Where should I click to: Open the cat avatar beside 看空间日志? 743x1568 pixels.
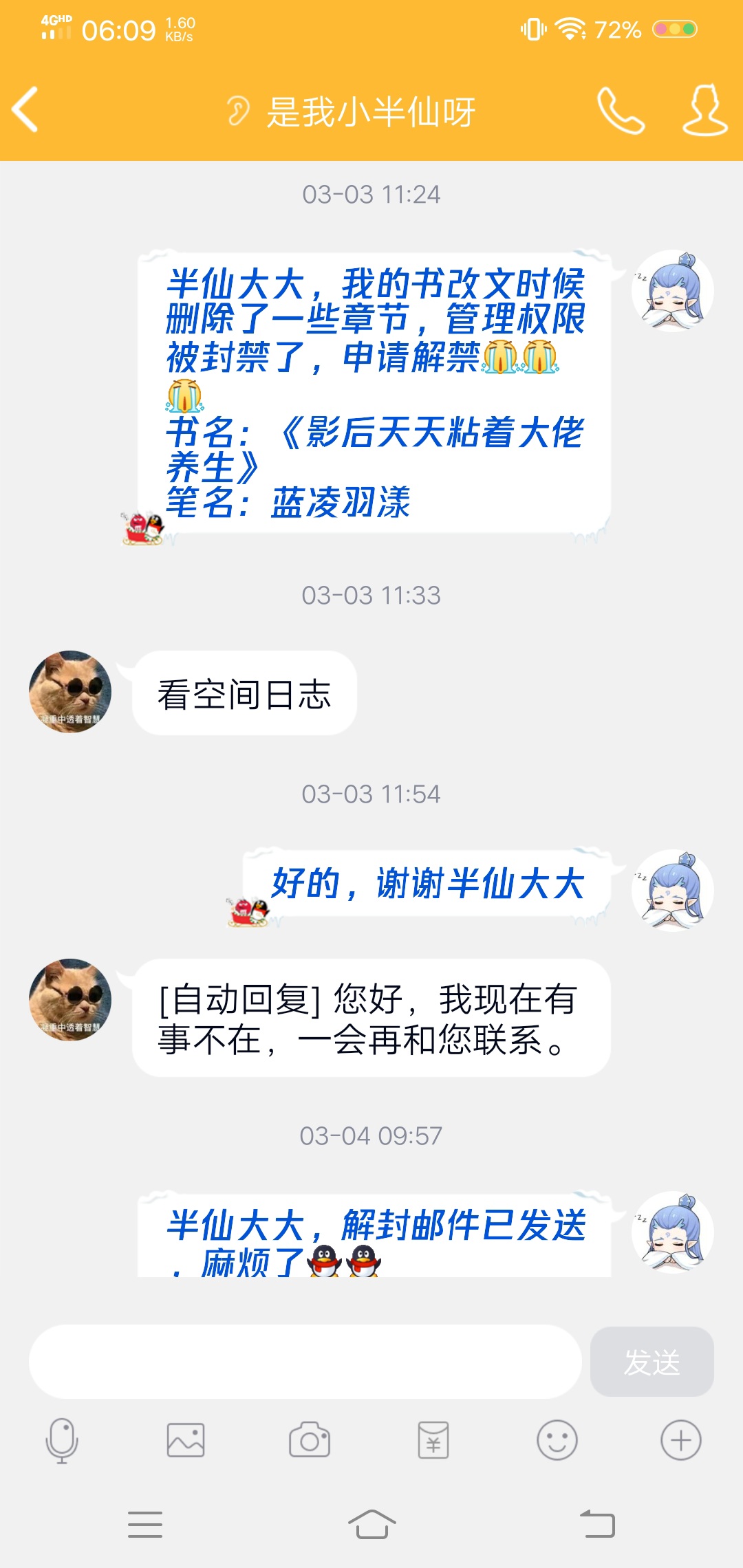click(x=70, y=692)
